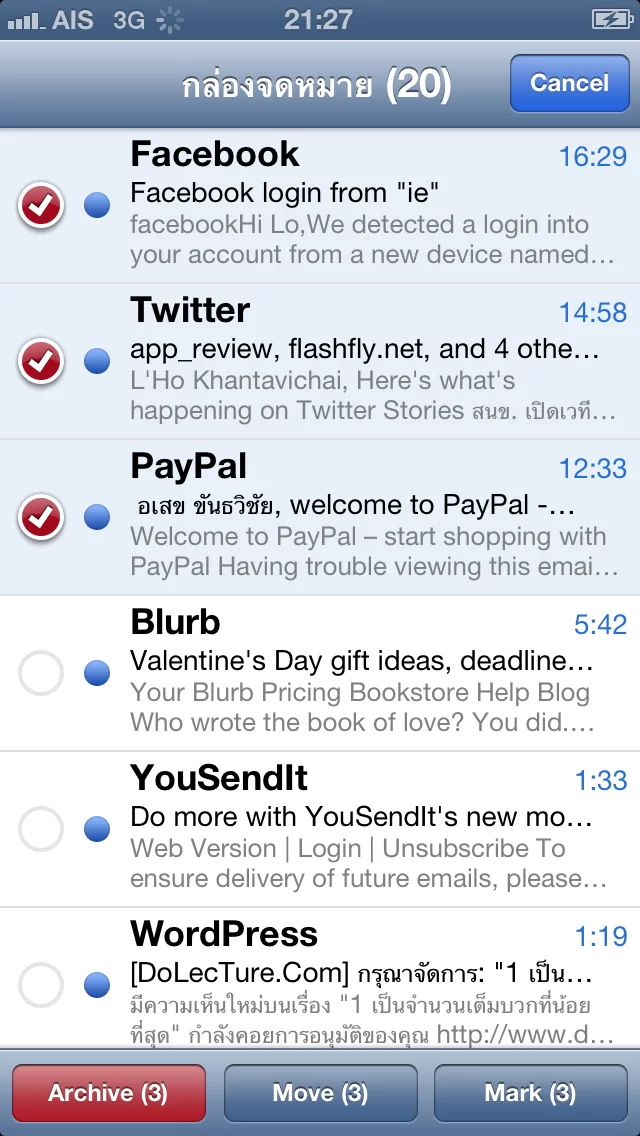Image resolution: width=640 pixels, height=1136 pixels.
Task: Cancel the mailbox edit mode
Action: [x=569, y=83]
